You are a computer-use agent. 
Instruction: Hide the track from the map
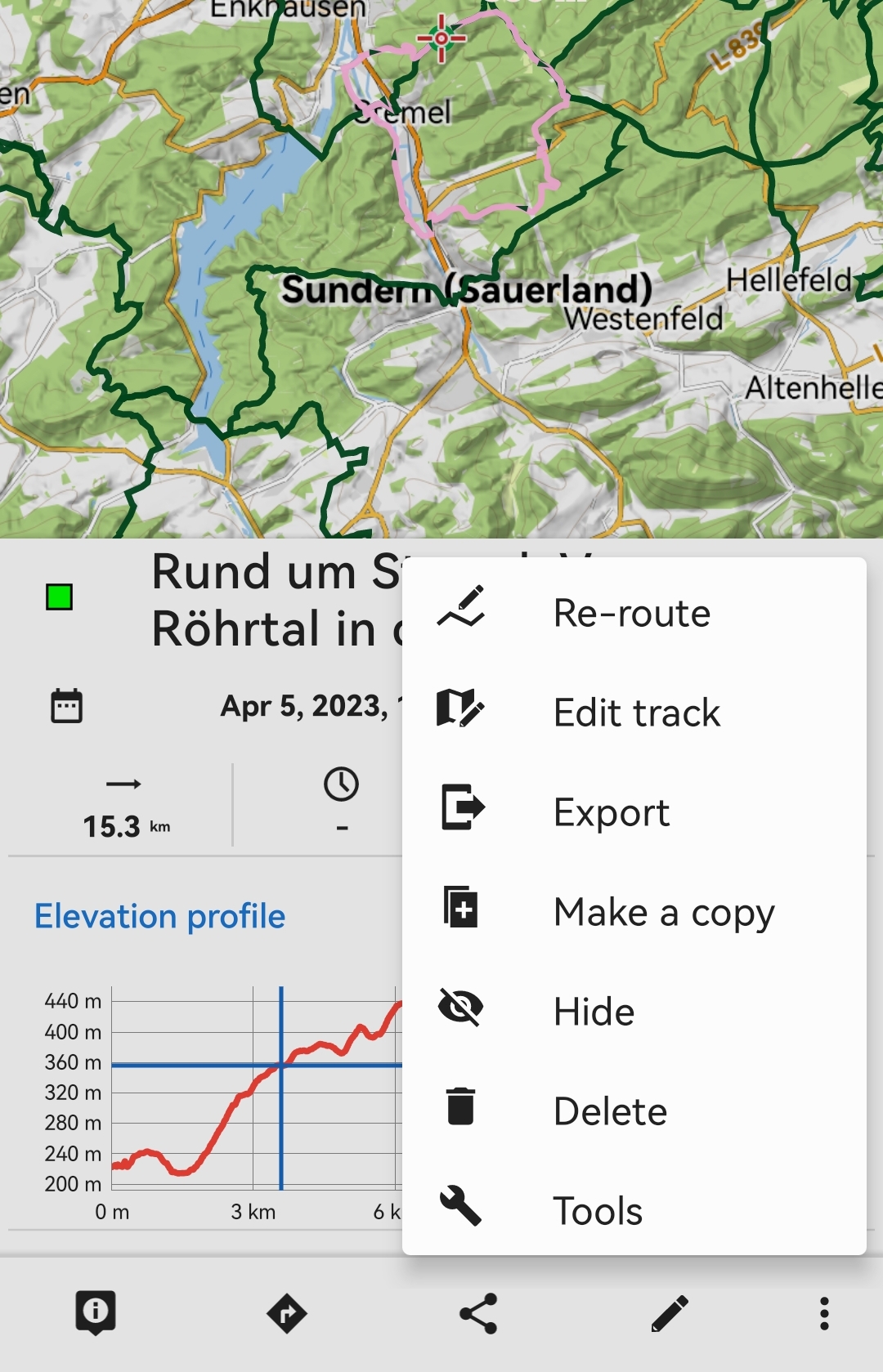coord(594,1012)
